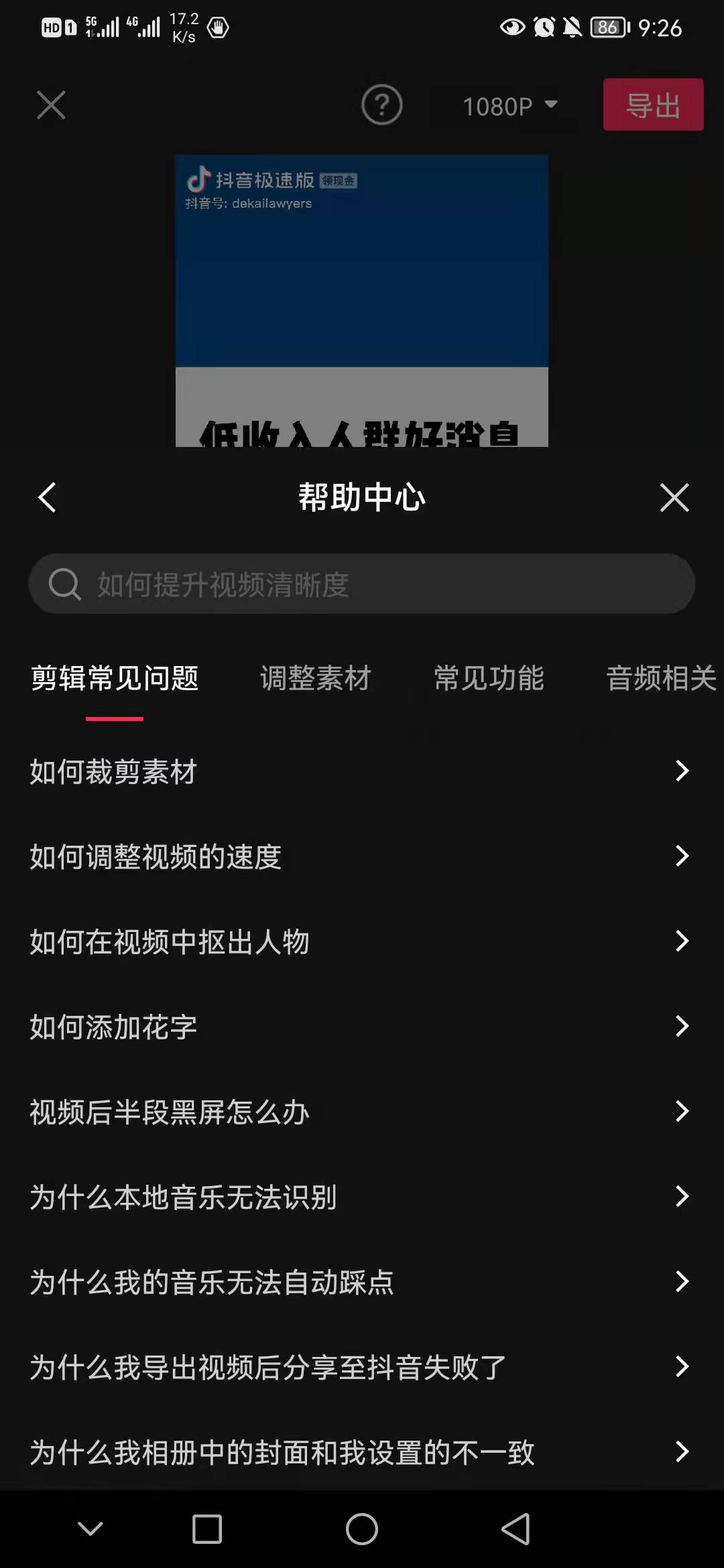The image size is (724, 1568).
Task: Tap the back chevron on 帮助中心
Action: click(47, 497)
